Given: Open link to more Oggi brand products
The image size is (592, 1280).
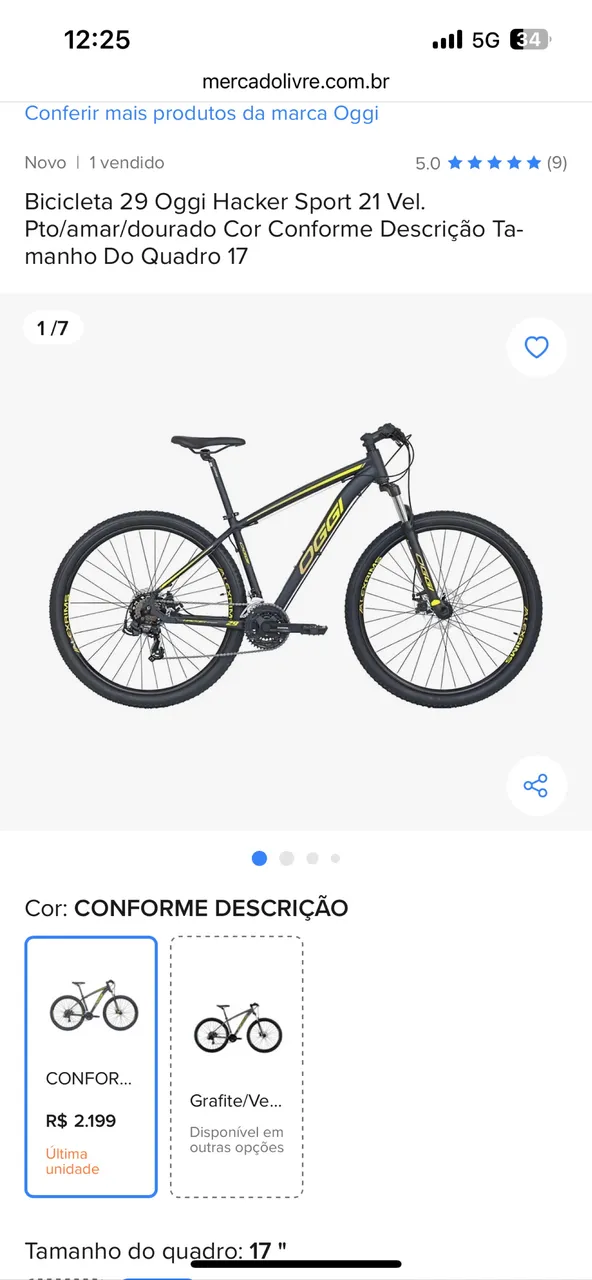Looking at the screenshot, I should (201, 113).
